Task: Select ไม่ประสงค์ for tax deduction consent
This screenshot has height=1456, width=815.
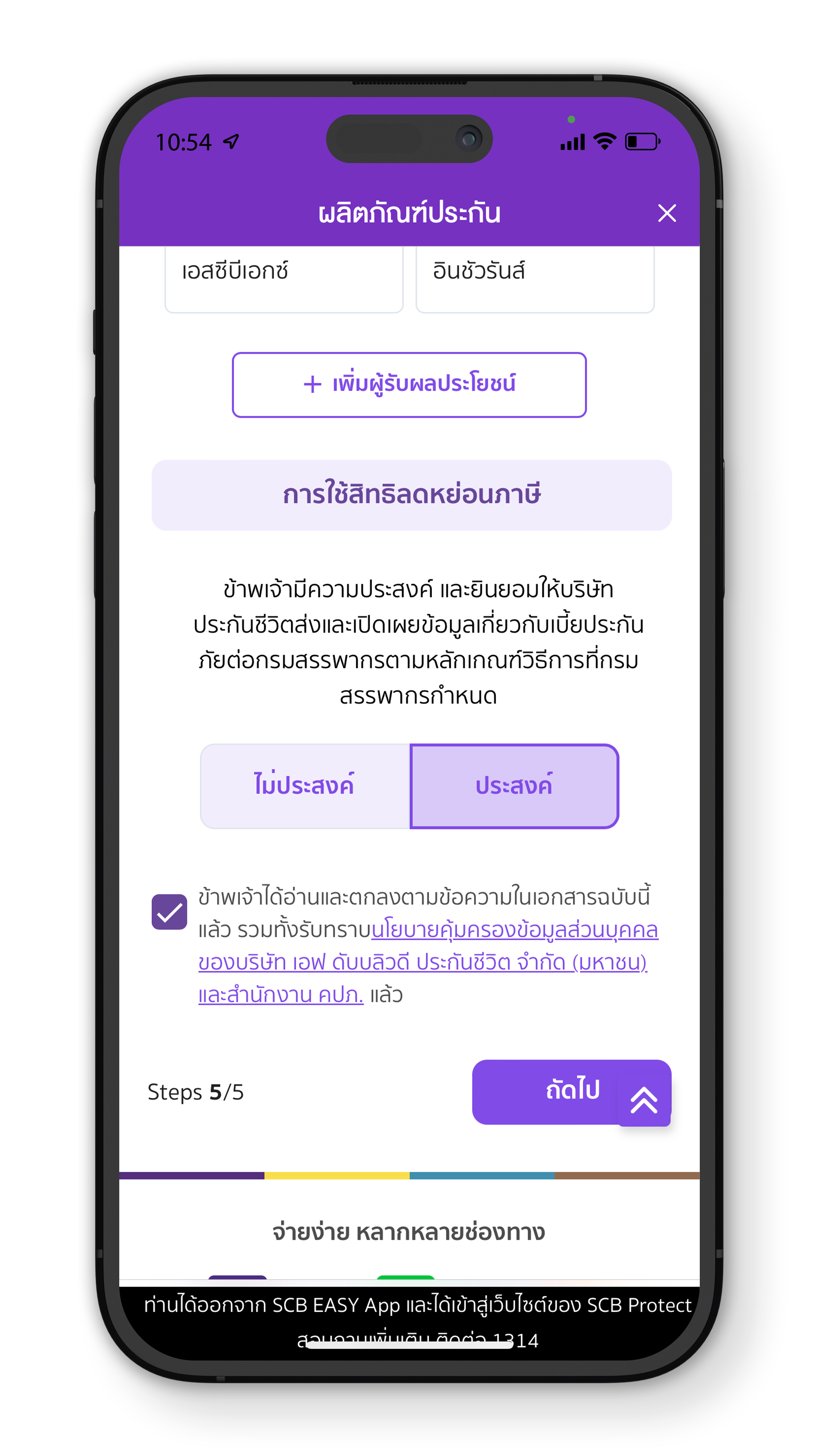Action: tap(305, 786)
